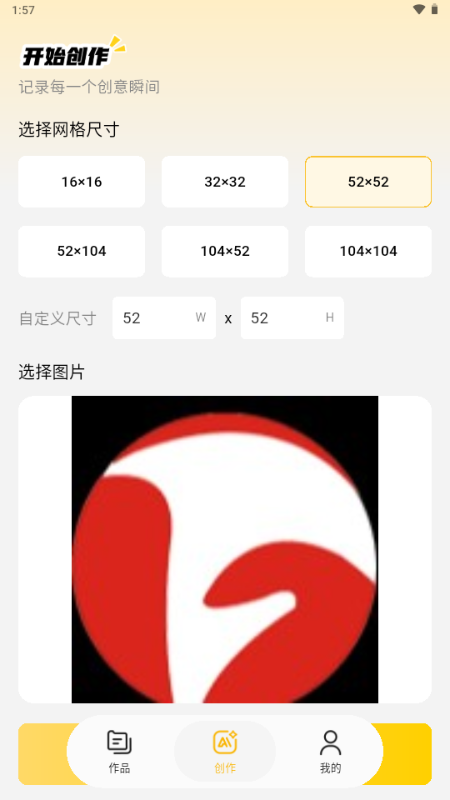The image size is (450, 800).
Task: Select the 104×104 grid size
Action: tap(368, 251)
